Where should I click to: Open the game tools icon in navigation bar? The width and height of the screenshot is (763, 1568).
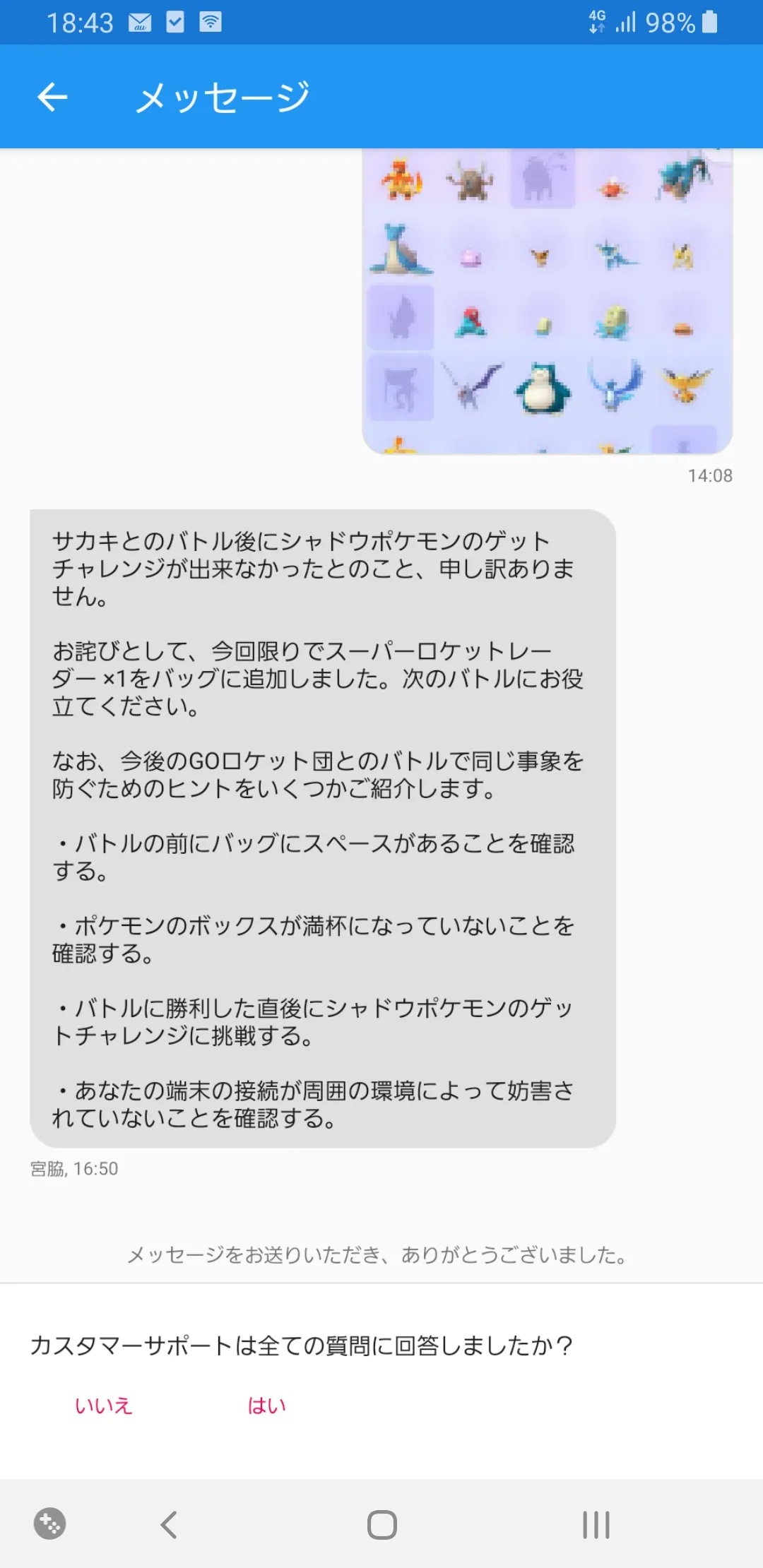coord(50,1524)
